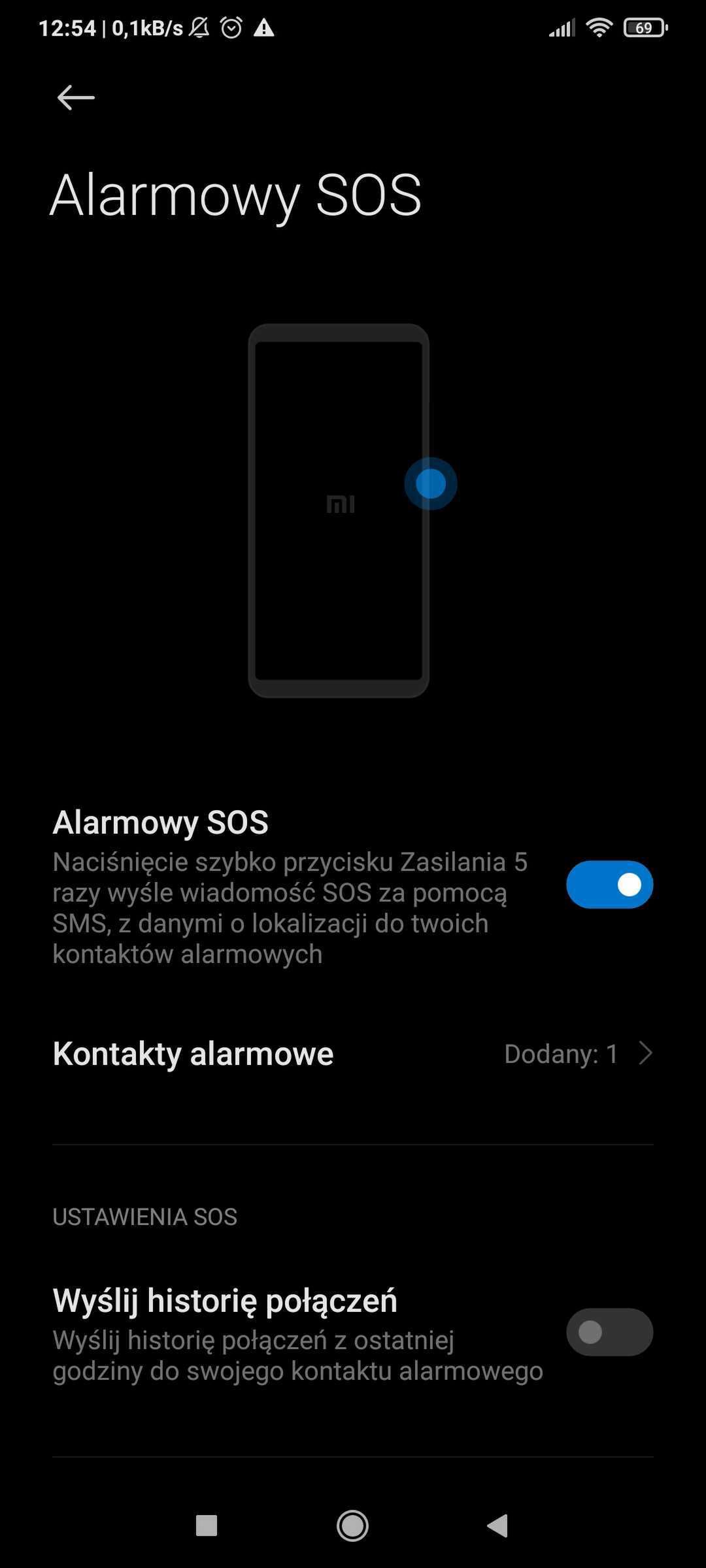This screenshot has height=1568, width=706.
Task: Tap the system home button
Action: (352, 1526)
